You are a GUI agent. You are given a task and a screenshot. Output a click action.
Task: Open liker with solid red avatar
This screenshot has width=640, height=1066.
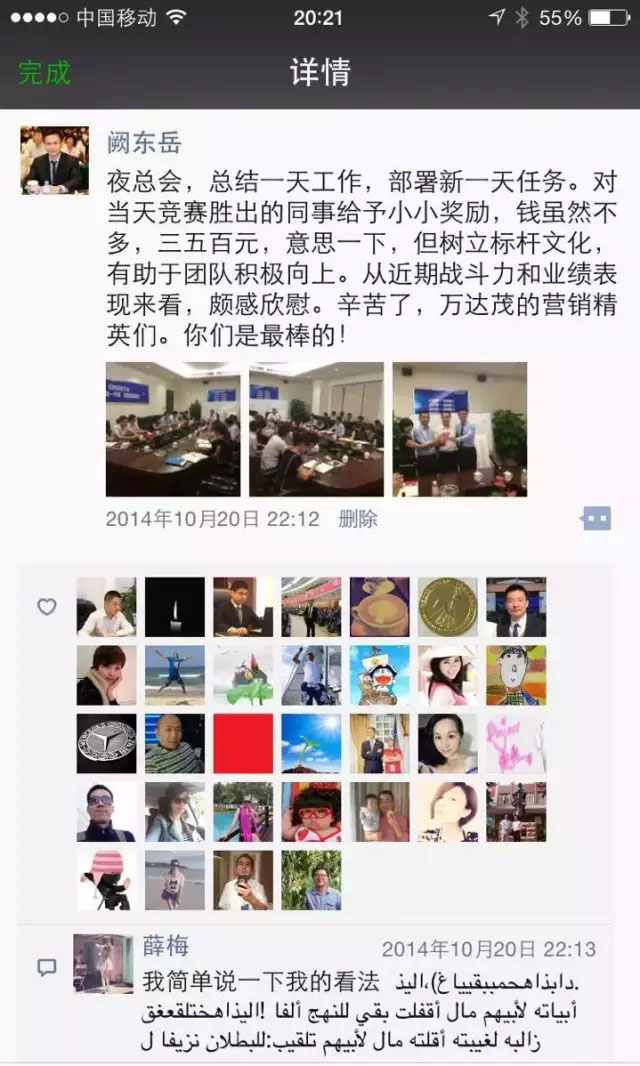(x=243, y=743)
